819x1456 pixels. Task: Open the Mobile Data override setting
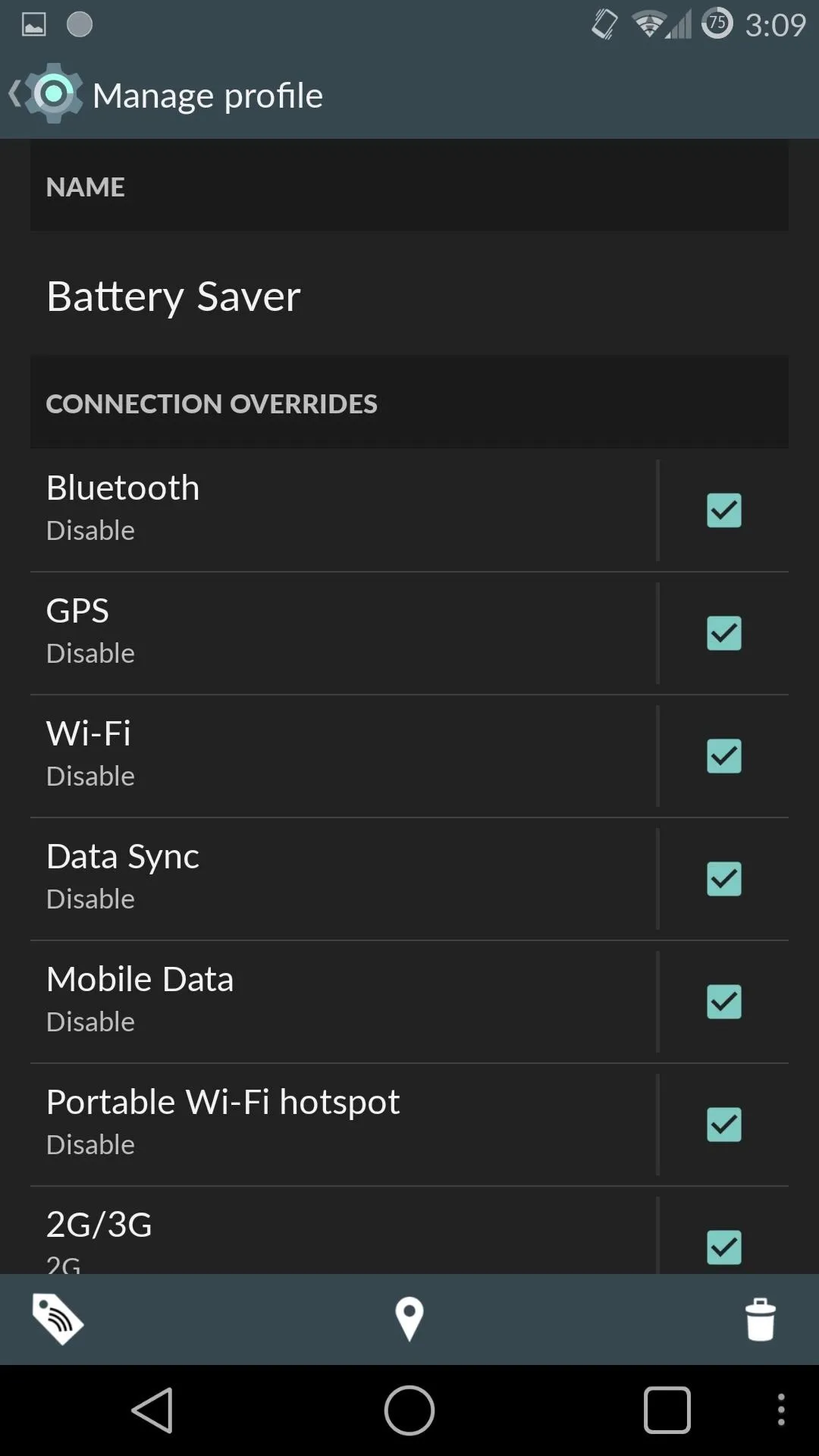[343, 1000]
